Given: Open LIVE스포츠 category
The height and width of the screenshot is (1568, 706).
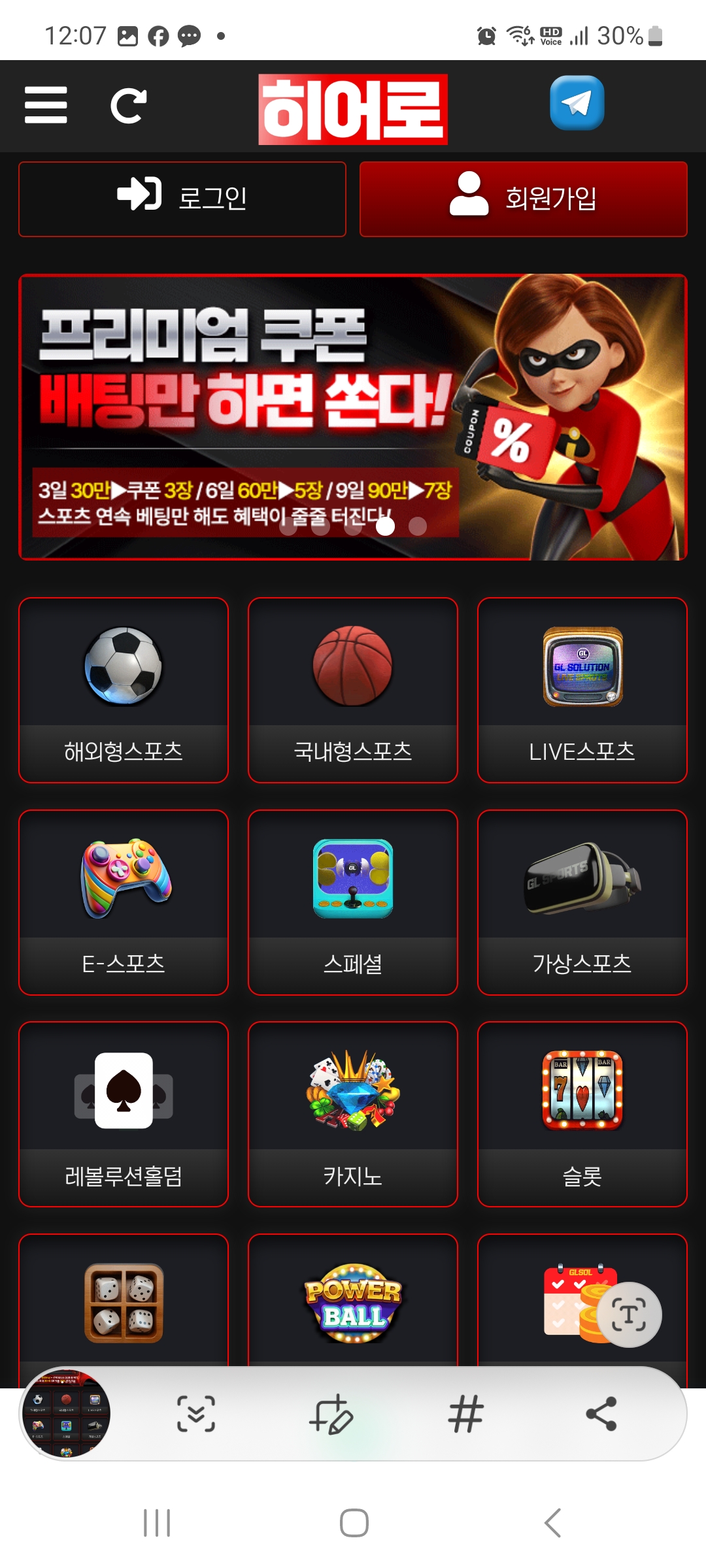Looking at the screenshot, I should 582,690.
